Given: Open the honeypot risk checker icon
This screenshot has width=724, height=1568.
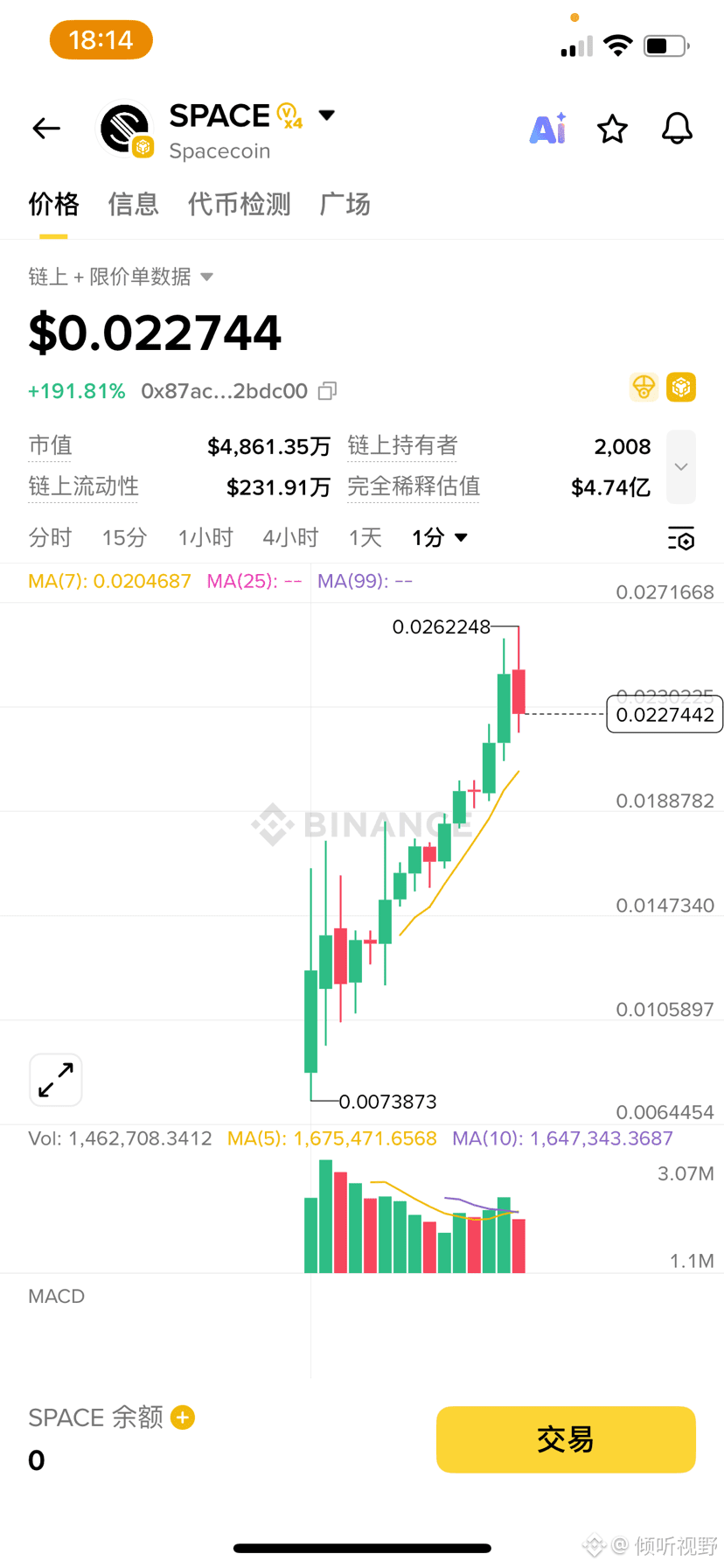Looking at the screenshot, I should pos(644,387).
